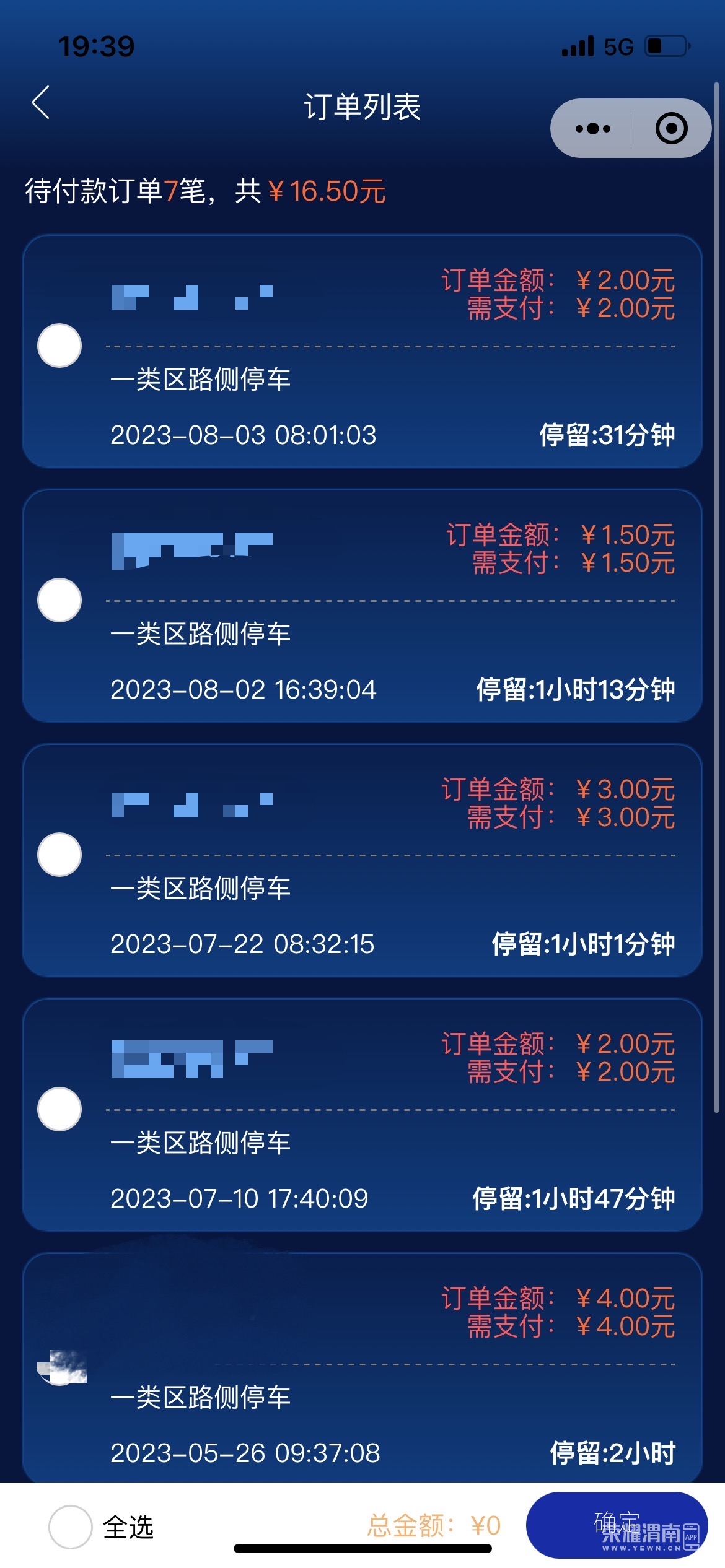Tap the 订单列表 title text
The width and height of the screenshot is (725, 1568).
362,105
